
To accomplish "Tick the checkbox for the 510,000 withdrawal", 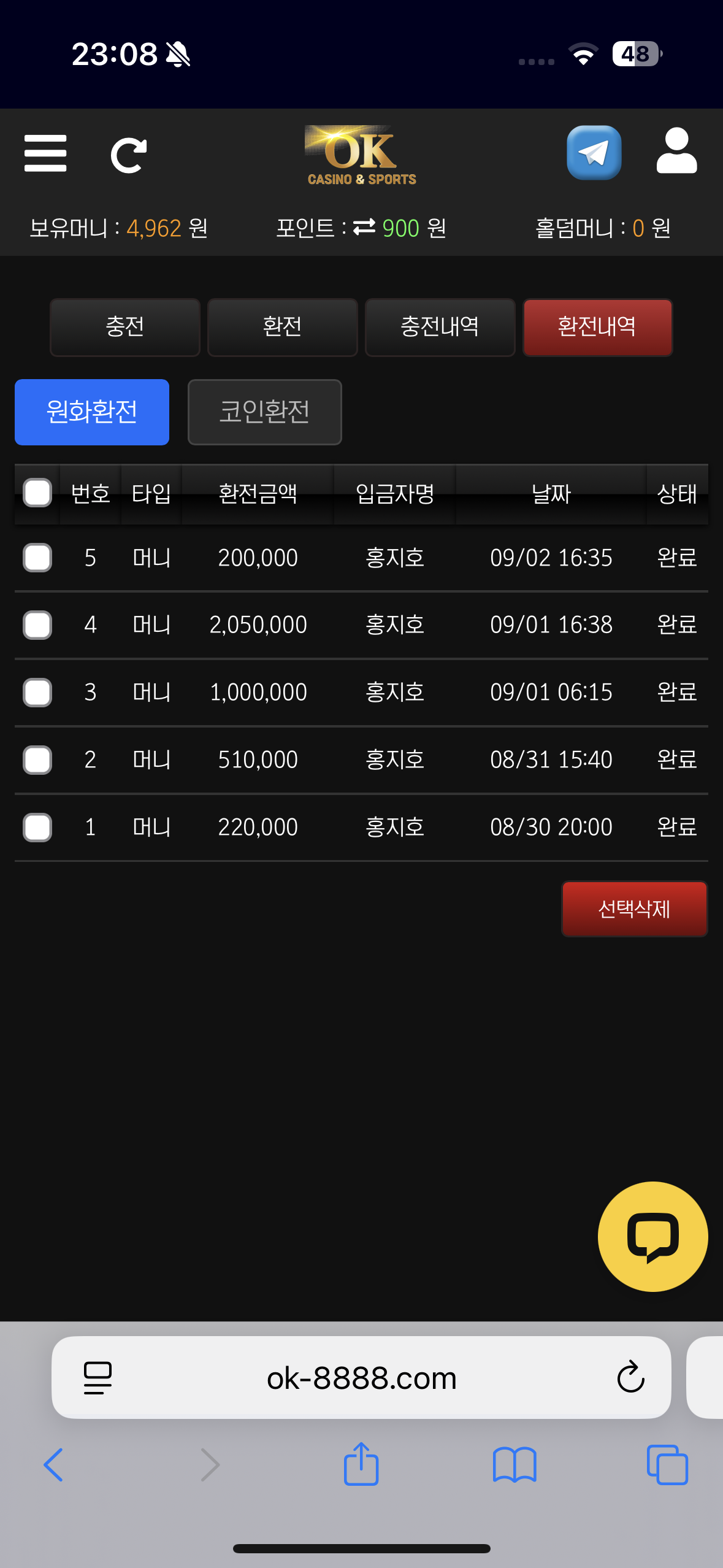I will 37,760.
